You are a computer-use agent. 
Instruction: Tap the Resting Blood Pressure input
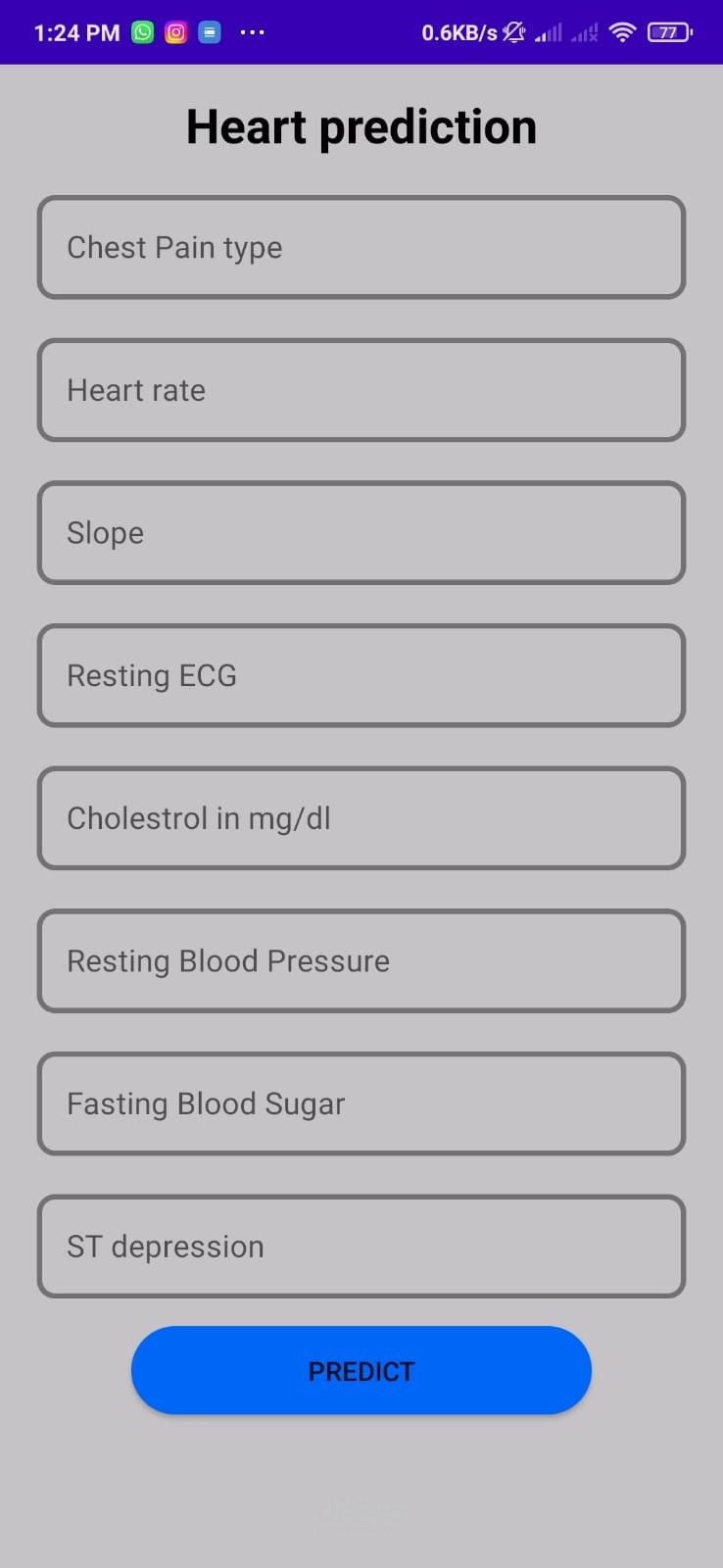(x=361, y=961)
